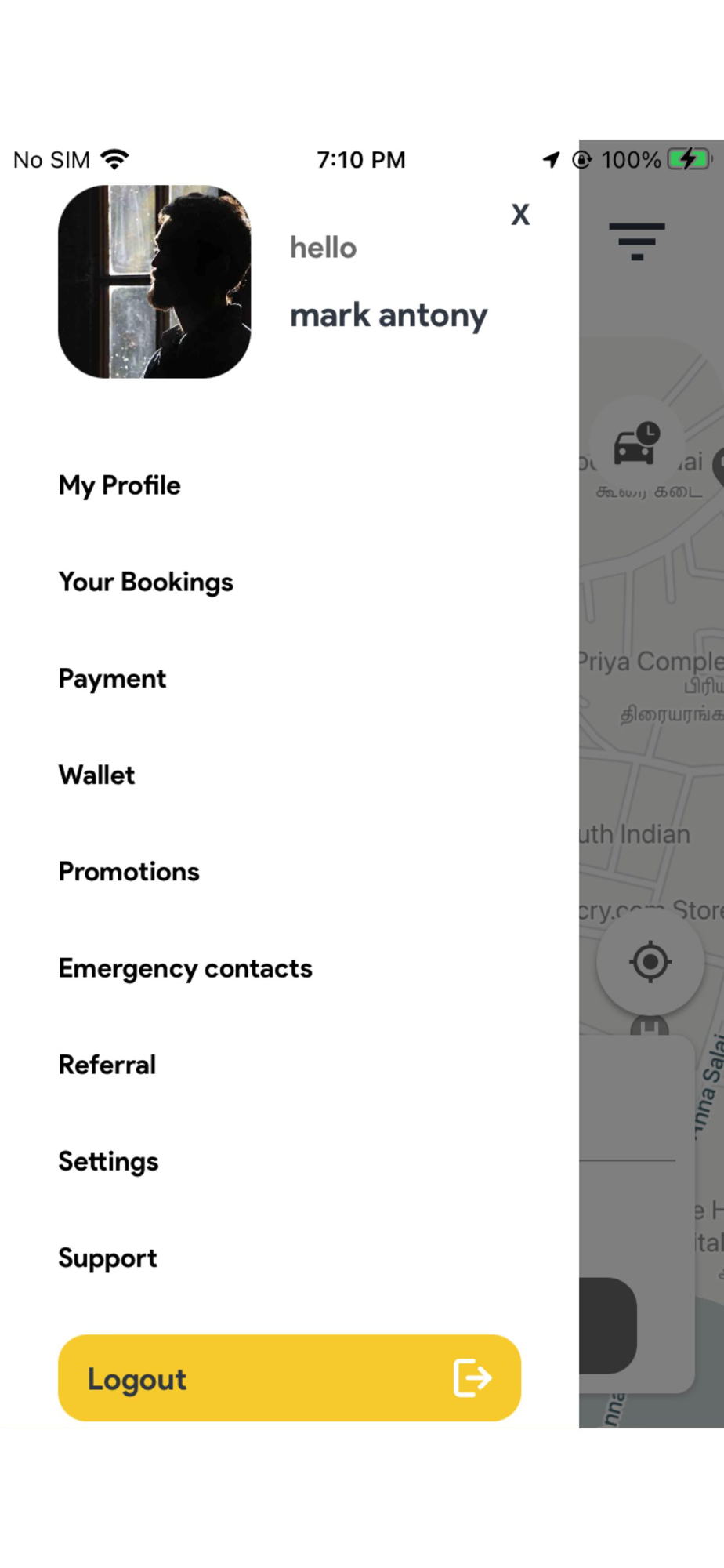The width and height of the screenshot is (724, 1568).
Task: Open the Wallet
Action: coord(96,775)
